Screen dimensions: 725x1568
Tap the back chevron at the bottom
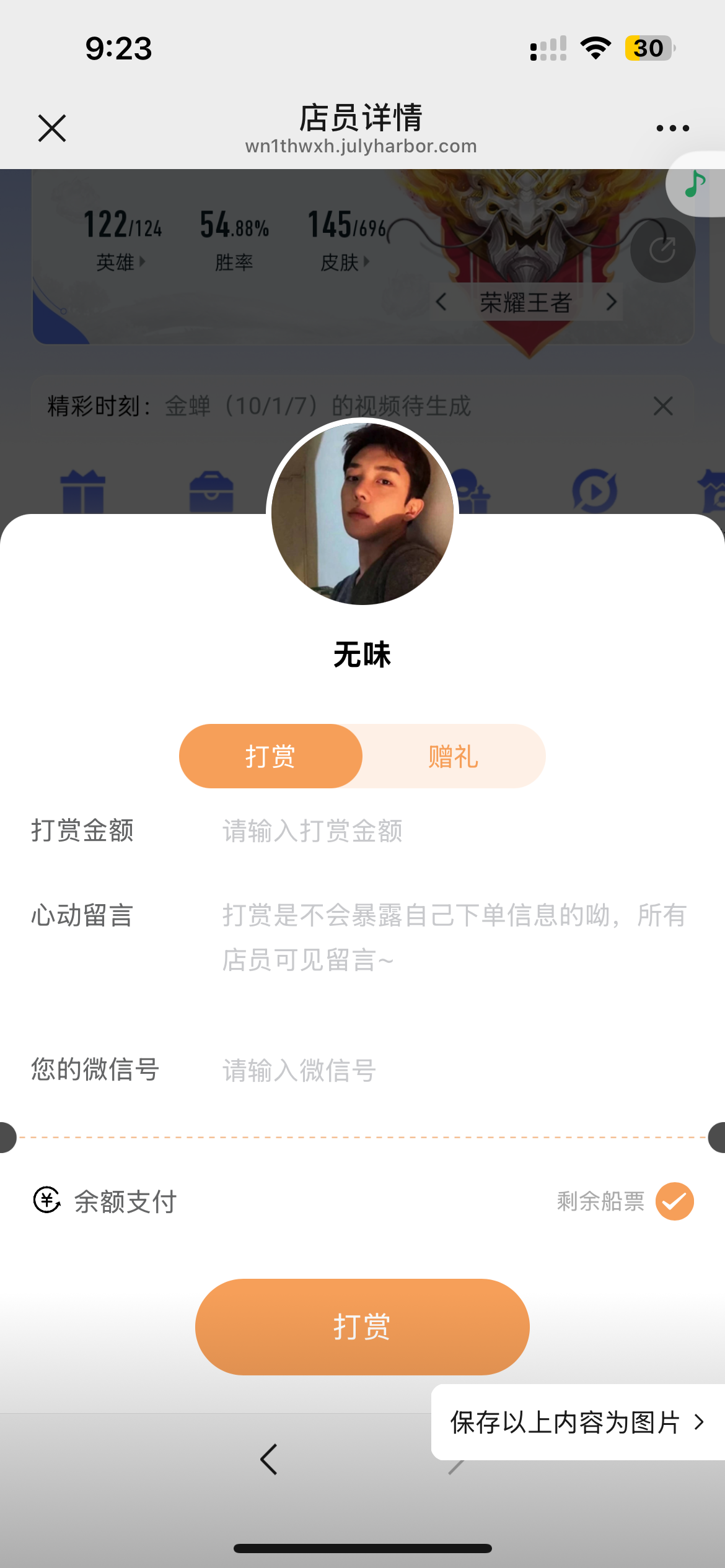269,1460
